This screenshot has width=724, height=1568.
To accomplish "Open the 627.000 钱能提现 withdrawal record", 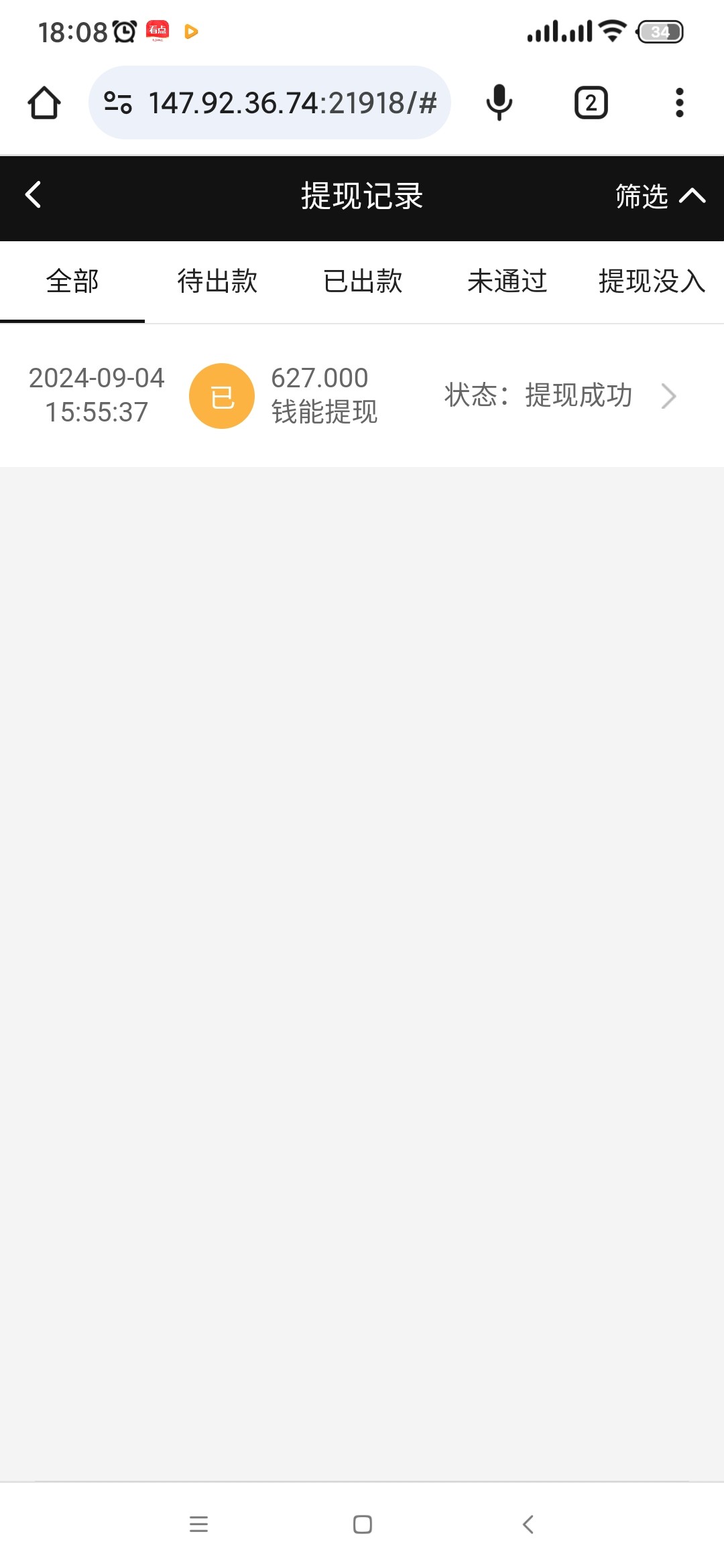I will 362,395.
